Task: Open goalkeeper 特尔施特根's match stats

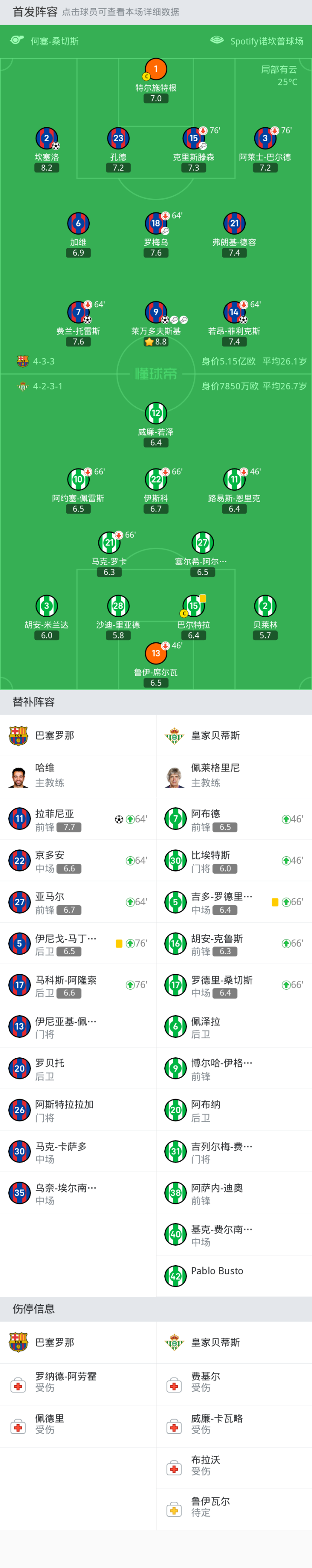Action: coord(156,69)
